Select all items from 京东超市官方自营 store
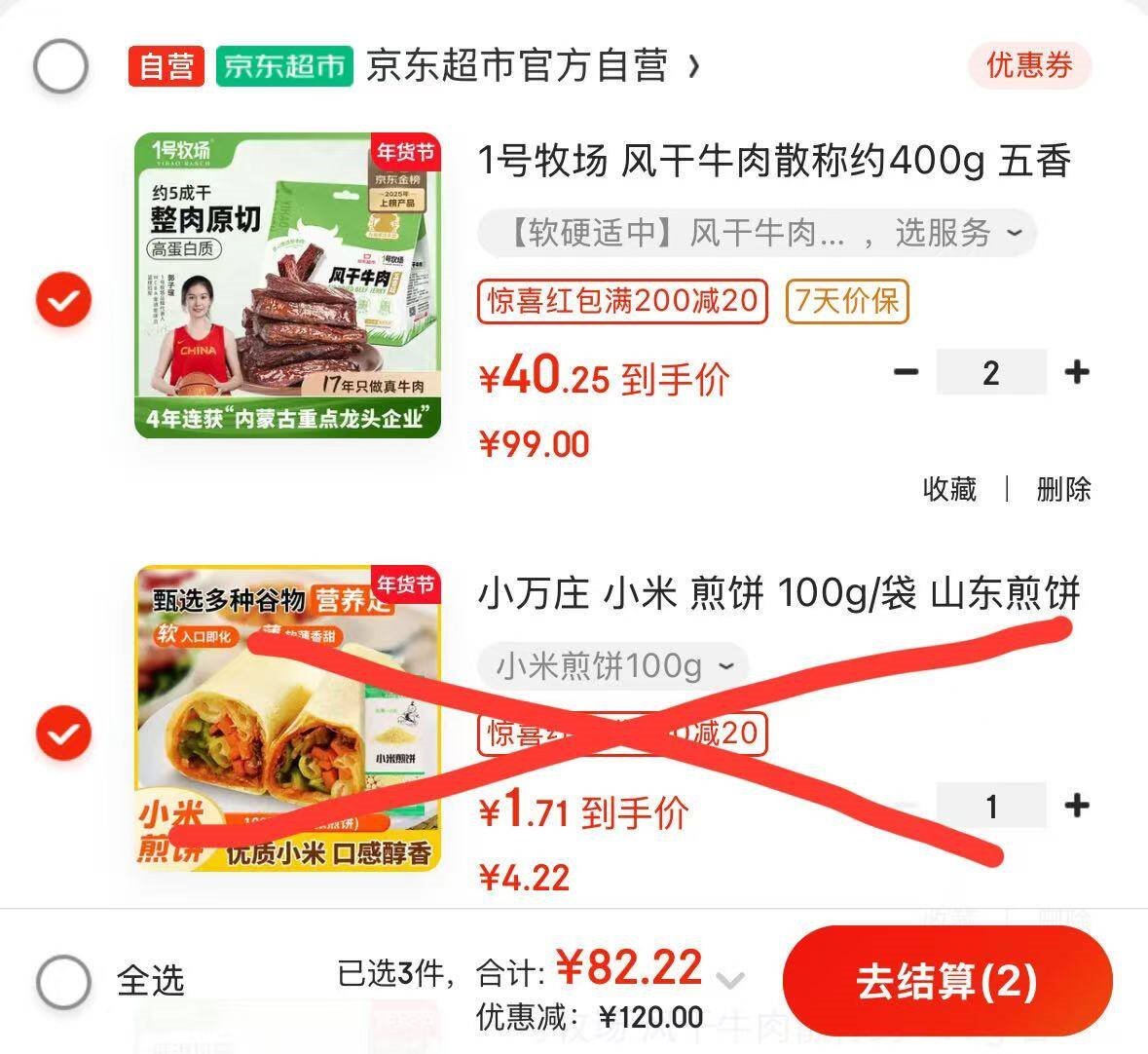 pyautogui.click(x=60, y=66)
